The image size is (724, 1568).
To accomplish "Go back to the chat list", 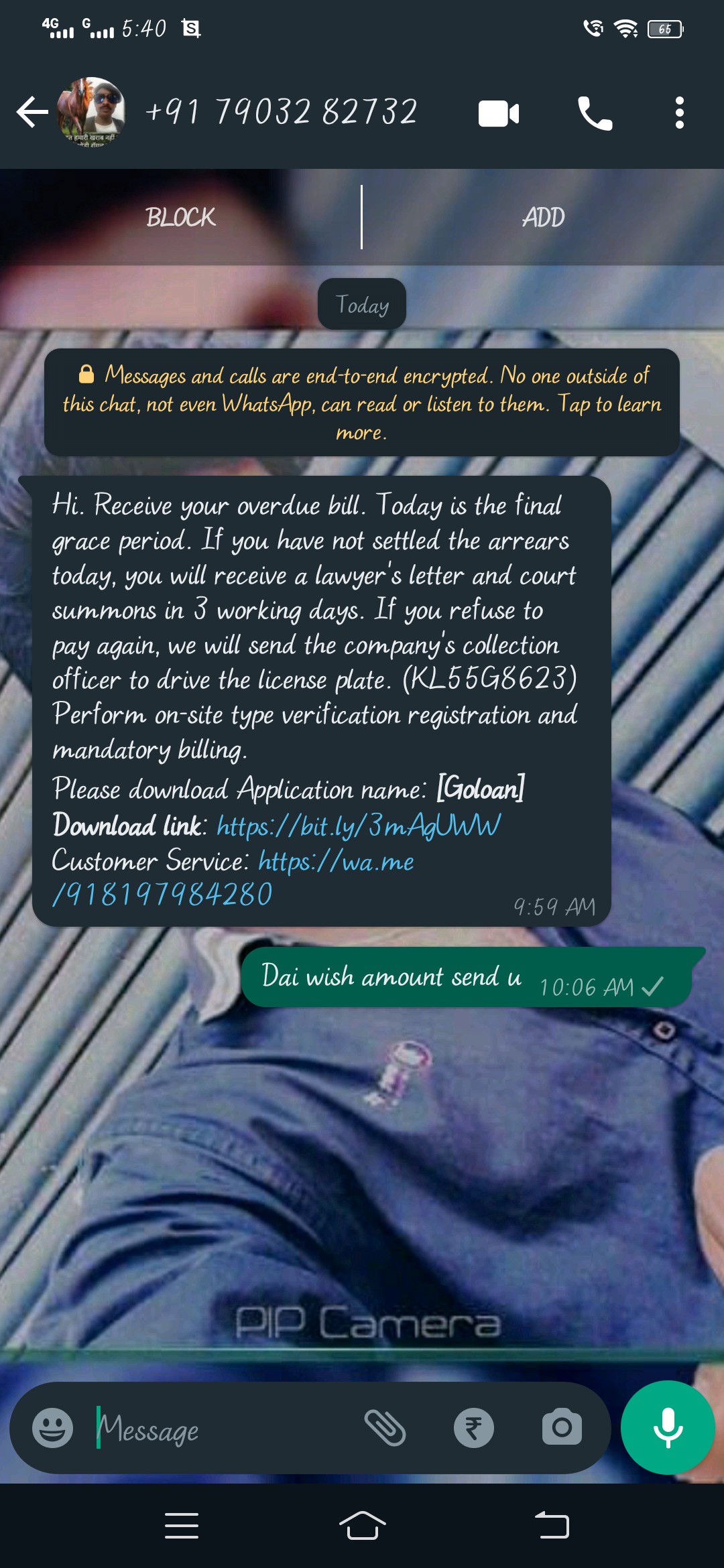I will pos(32,112).
